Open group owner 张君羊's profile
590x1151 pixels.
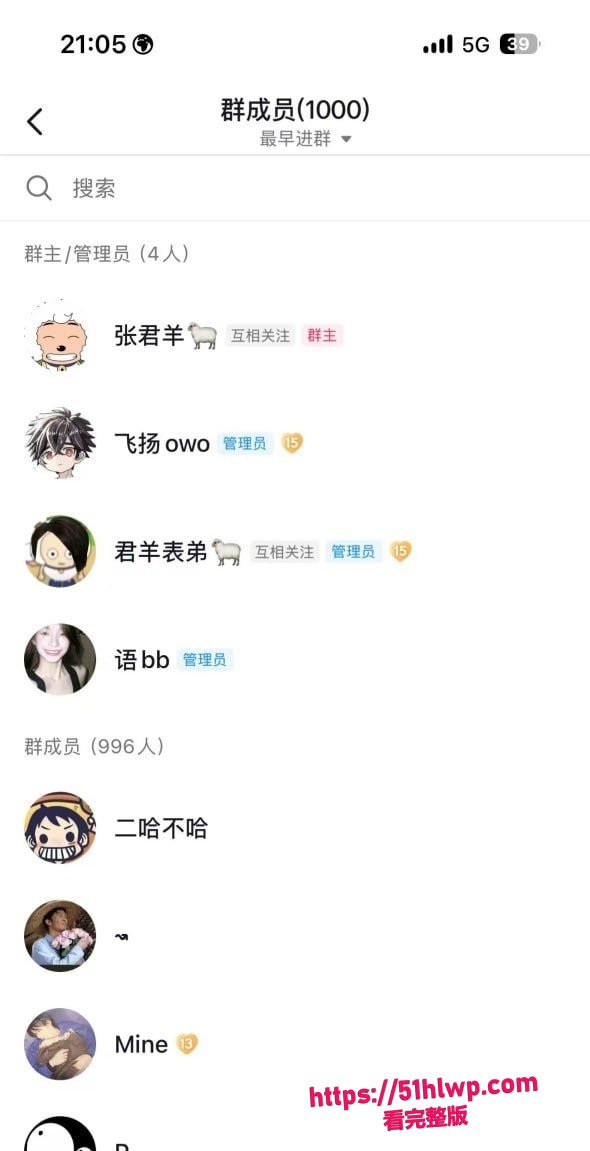[295, 335]
